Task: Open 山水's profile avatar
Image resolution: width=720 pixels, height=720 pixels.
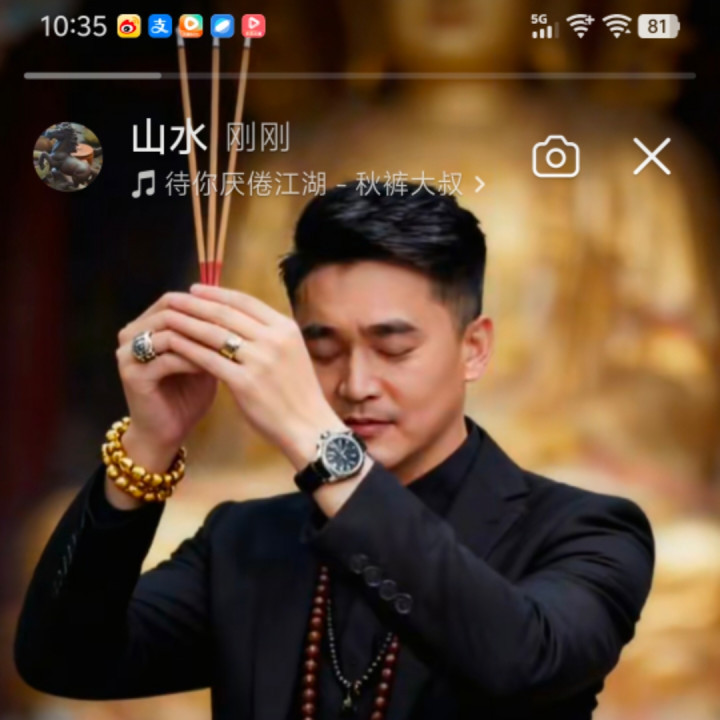Action: pos(68,157)
